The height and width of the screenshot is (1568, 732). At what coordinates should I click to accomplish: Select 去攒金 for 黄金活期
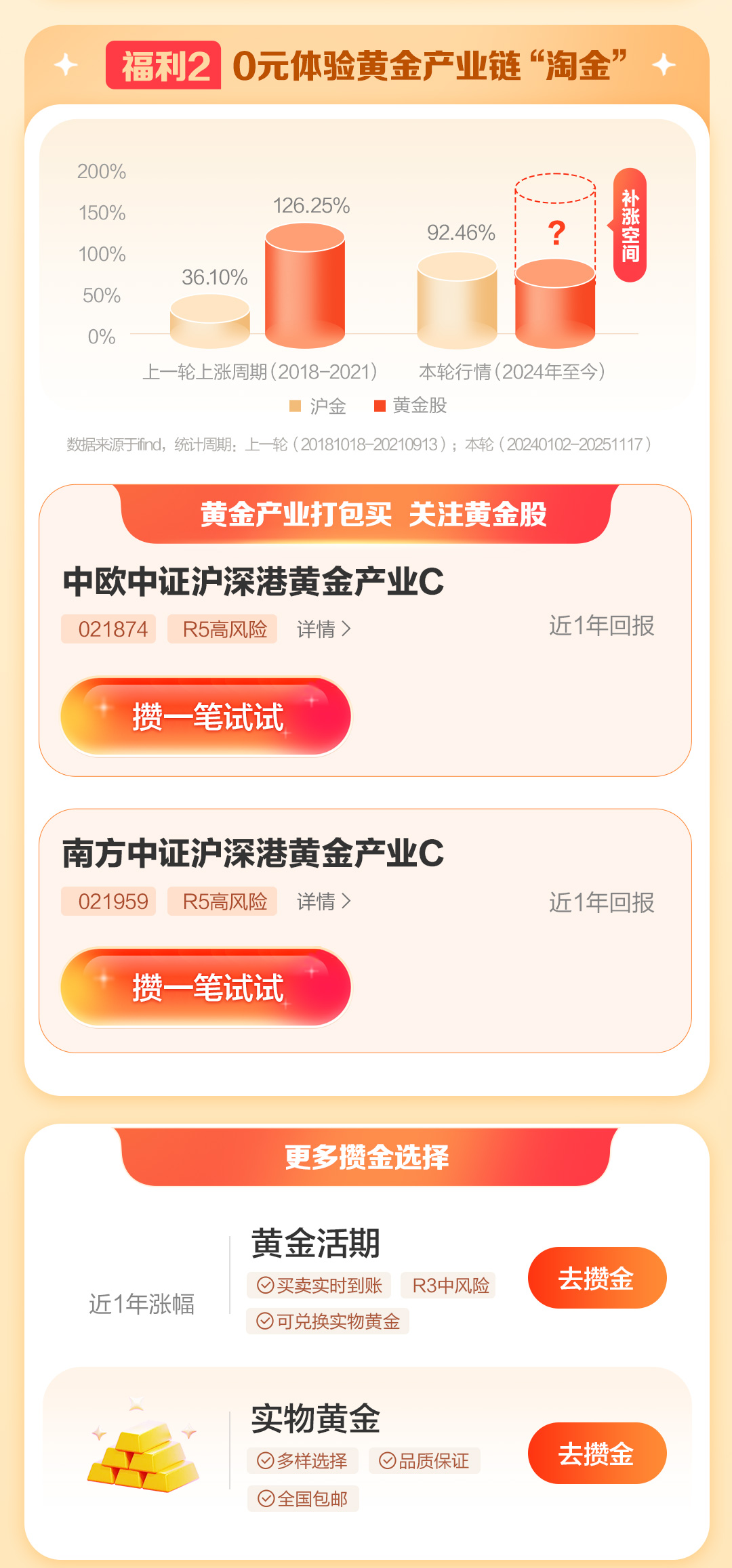point(596,1278)
